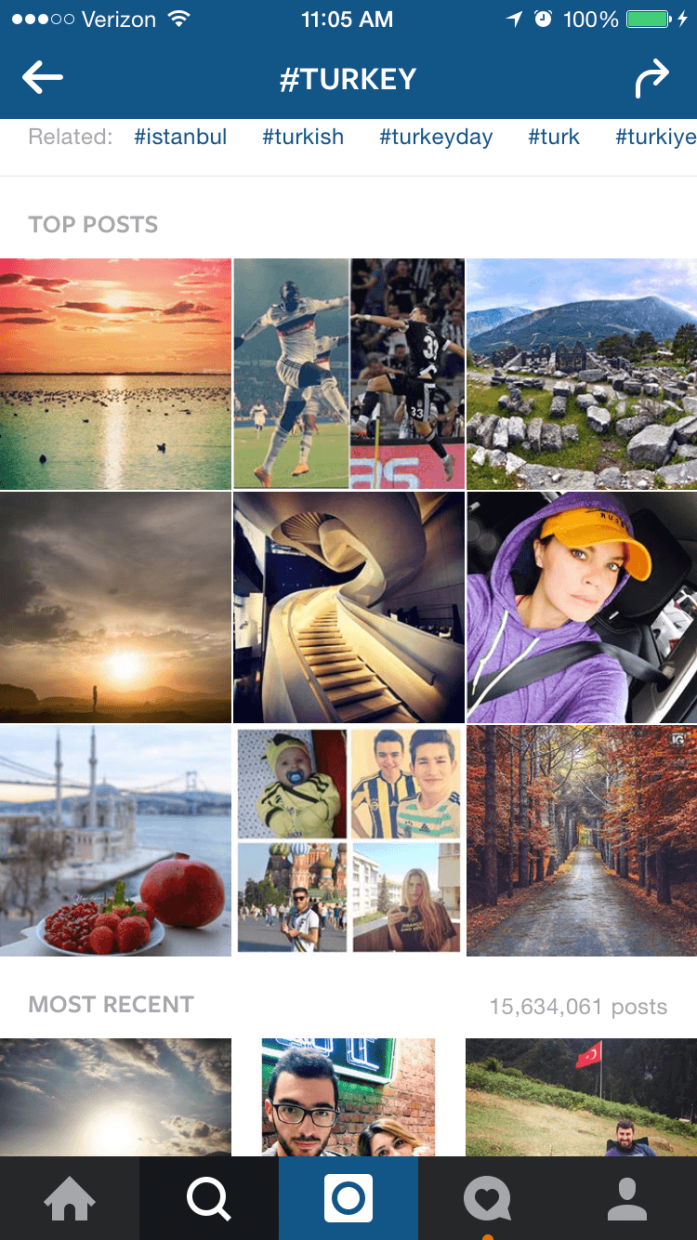Open the orange sunset over water post

tap(115, 374)
